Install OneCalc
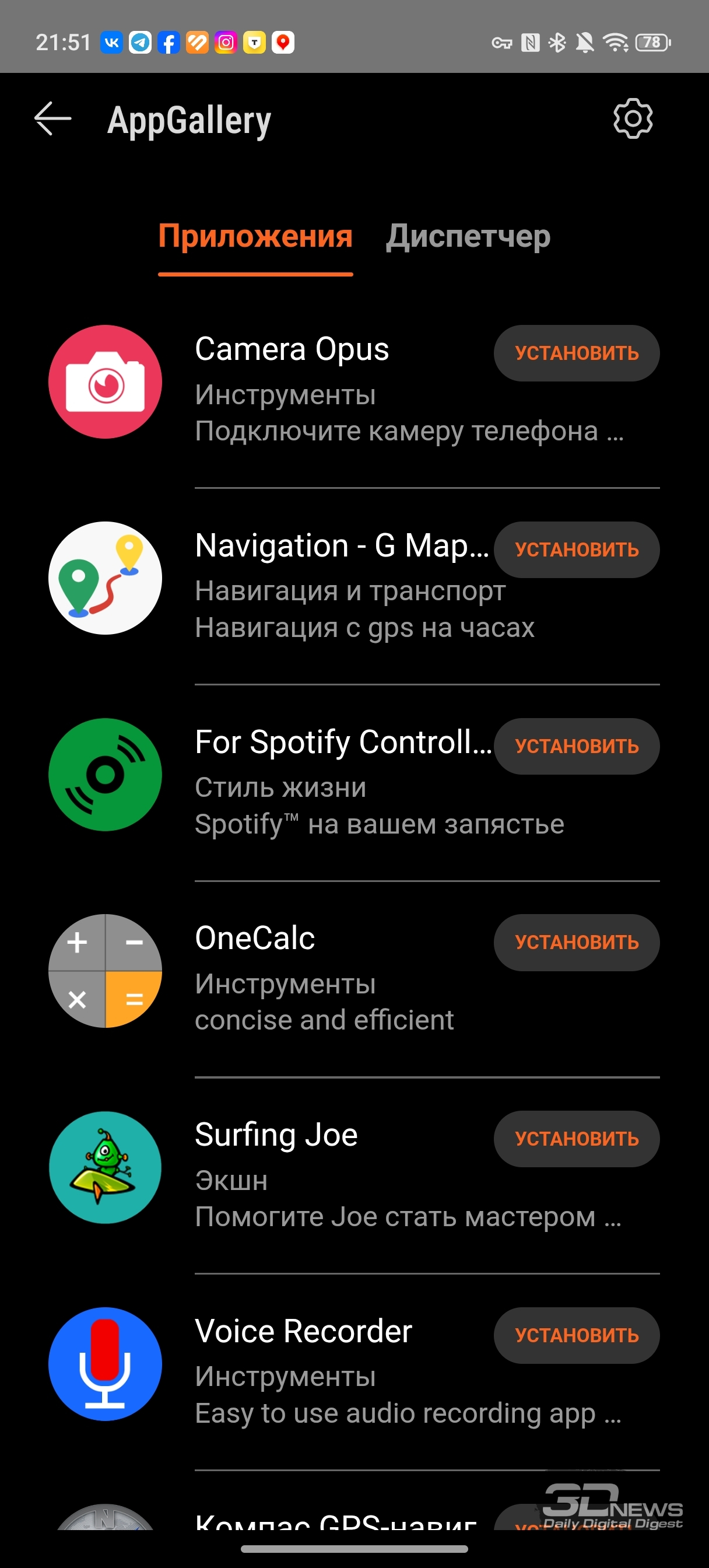 tap(576, 942)
